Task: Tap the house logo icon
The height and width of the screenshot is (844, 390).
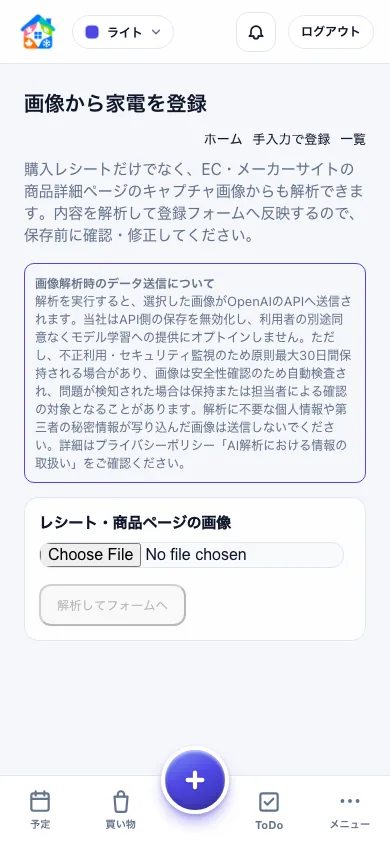Action: pyautogui.click(x=38, y=32)
